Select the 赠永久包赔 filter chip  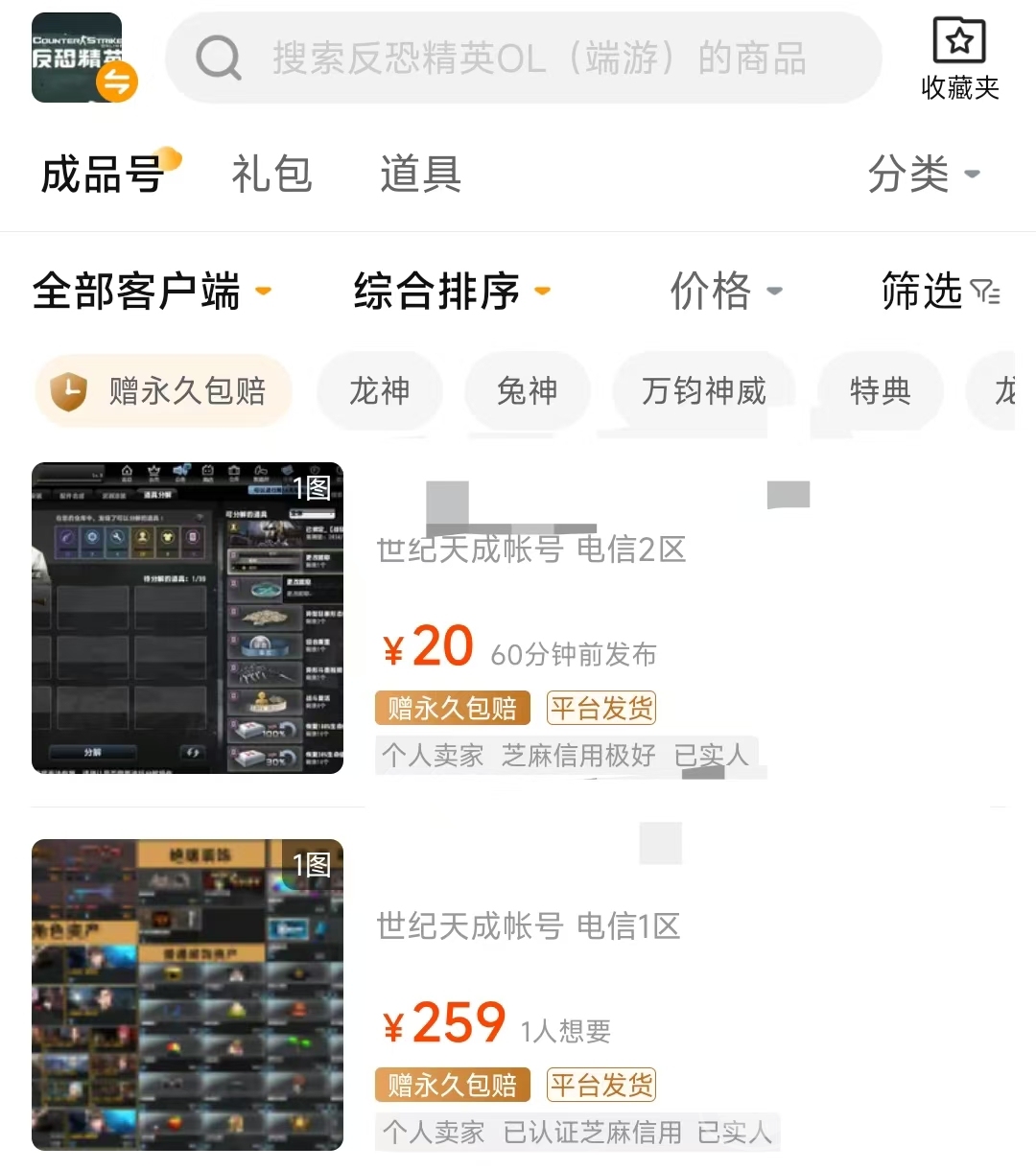click(x=163, y=391)
